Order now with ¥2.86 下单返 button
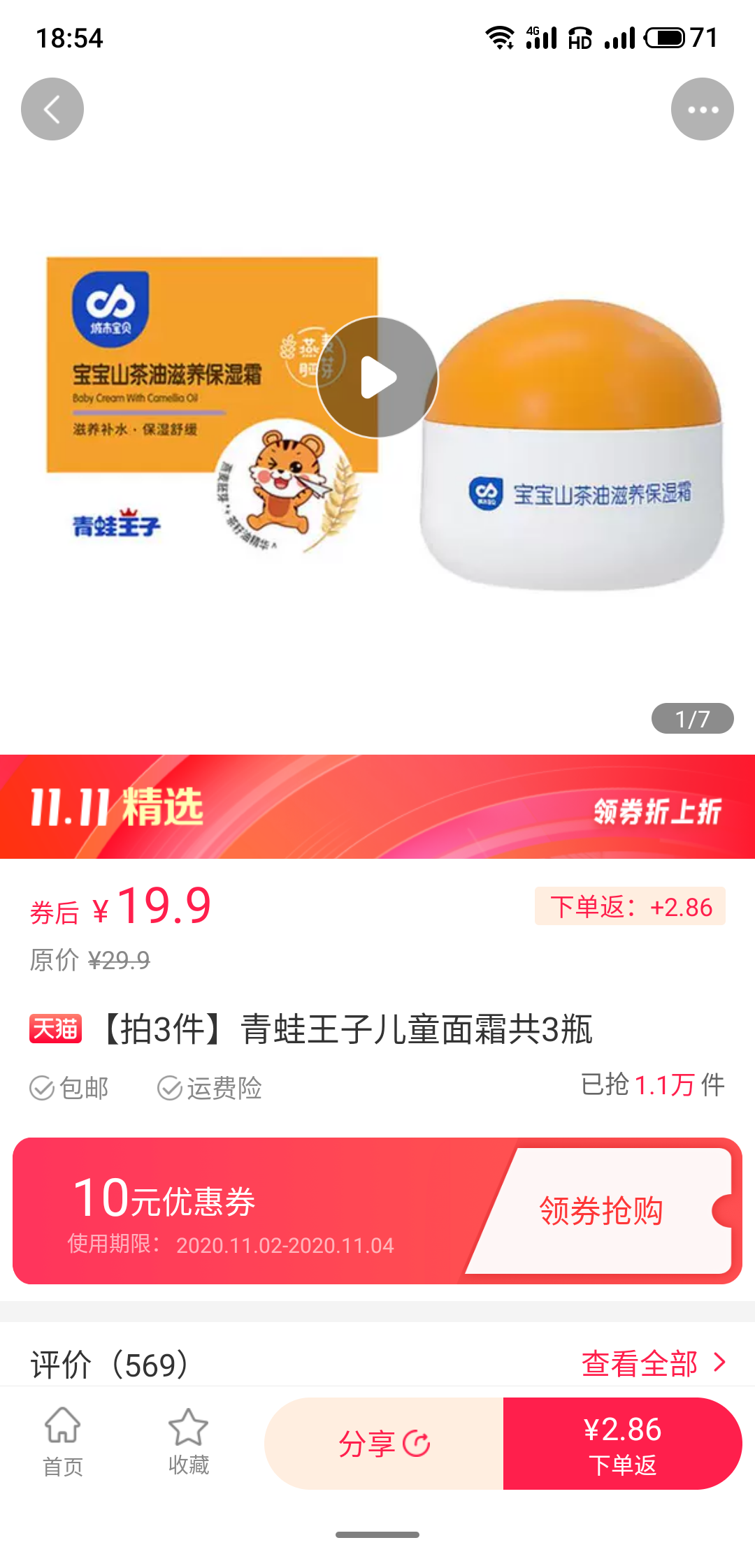 coord(622,1444)
